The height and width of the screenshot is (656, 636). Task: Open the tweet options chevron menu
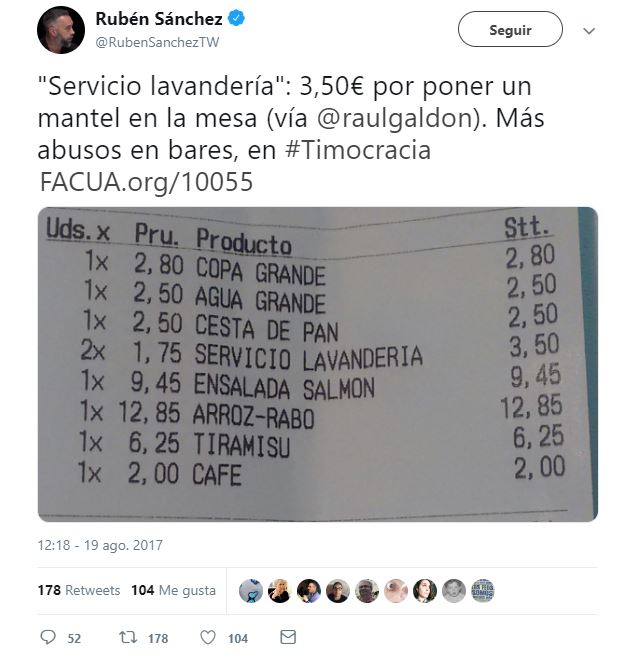point(588,31)
